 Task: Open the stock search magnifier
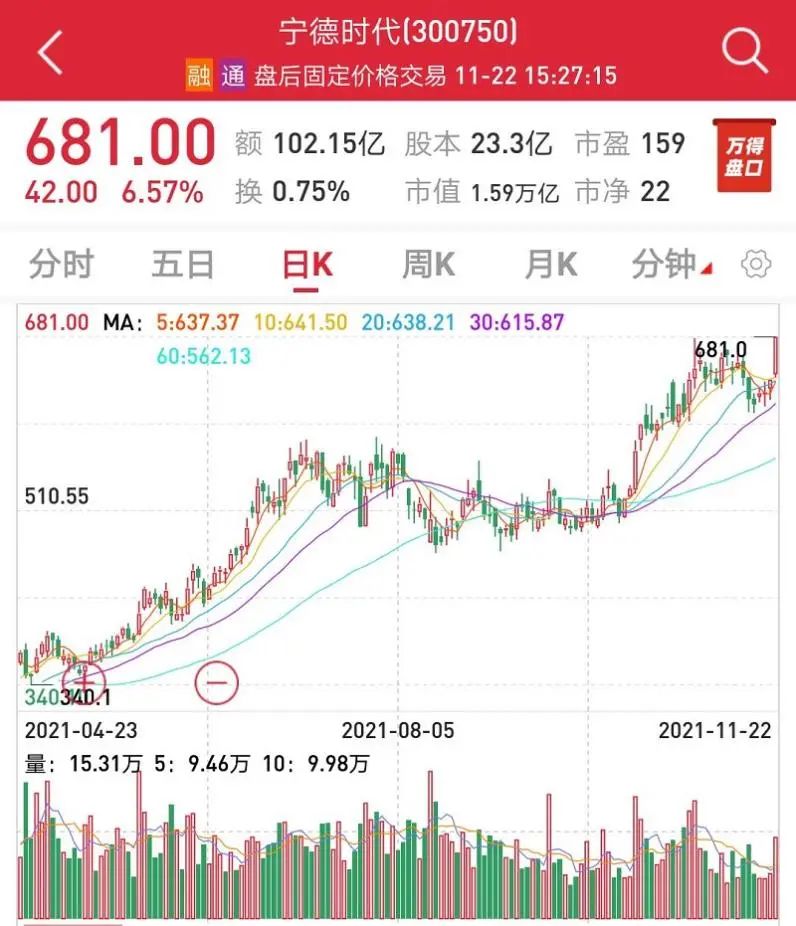pos(745,50)
